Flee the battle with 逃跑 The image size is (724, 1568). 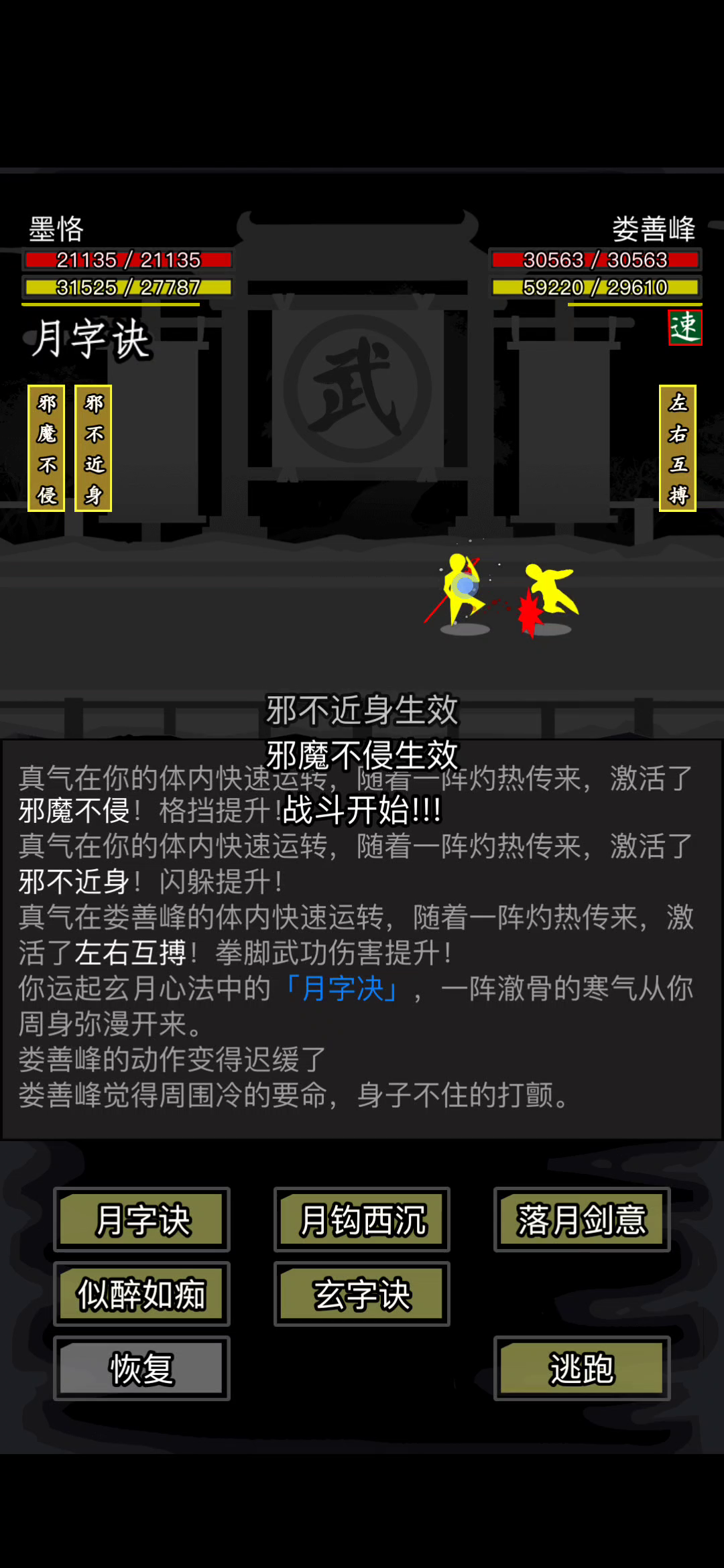tap(581, 1368)
